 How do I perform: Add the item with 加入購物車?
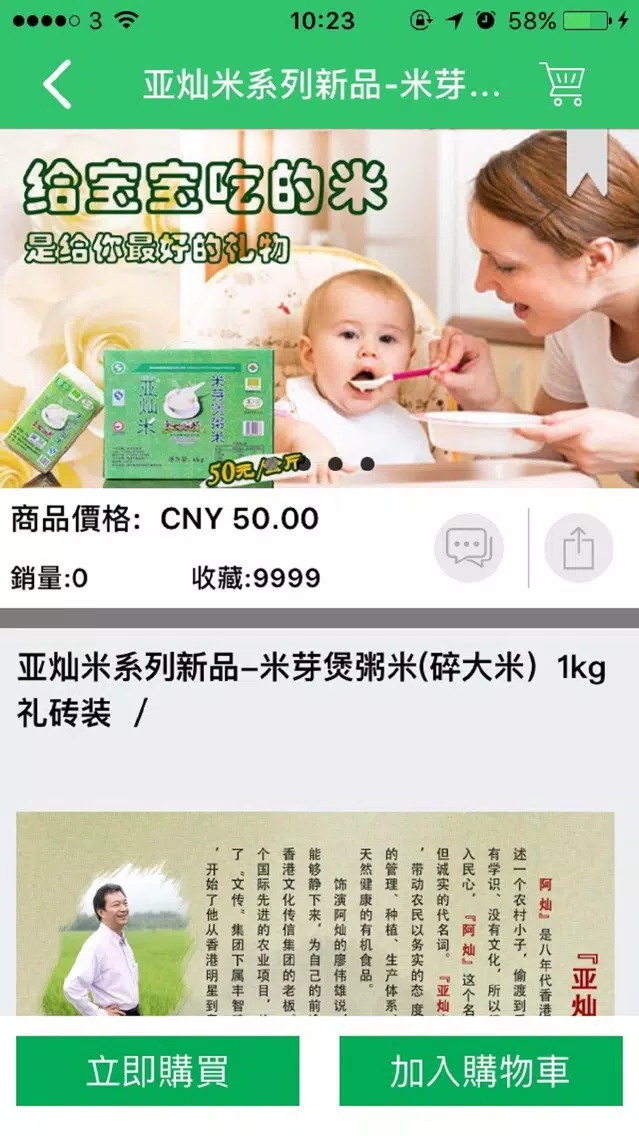click(x=481, y=1071)
